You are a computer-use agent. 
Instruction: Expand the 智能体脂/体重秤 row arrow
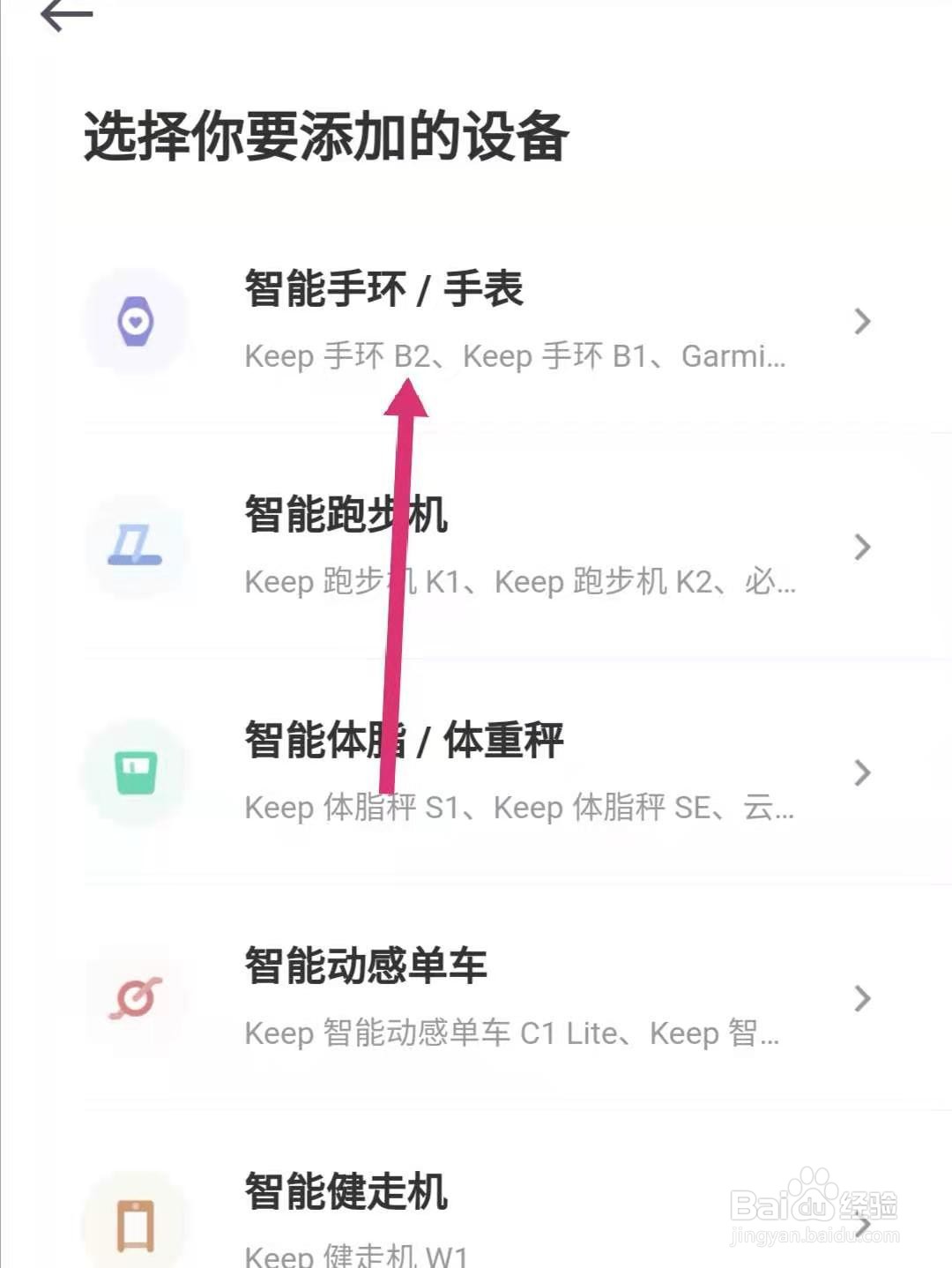(862, 772)
